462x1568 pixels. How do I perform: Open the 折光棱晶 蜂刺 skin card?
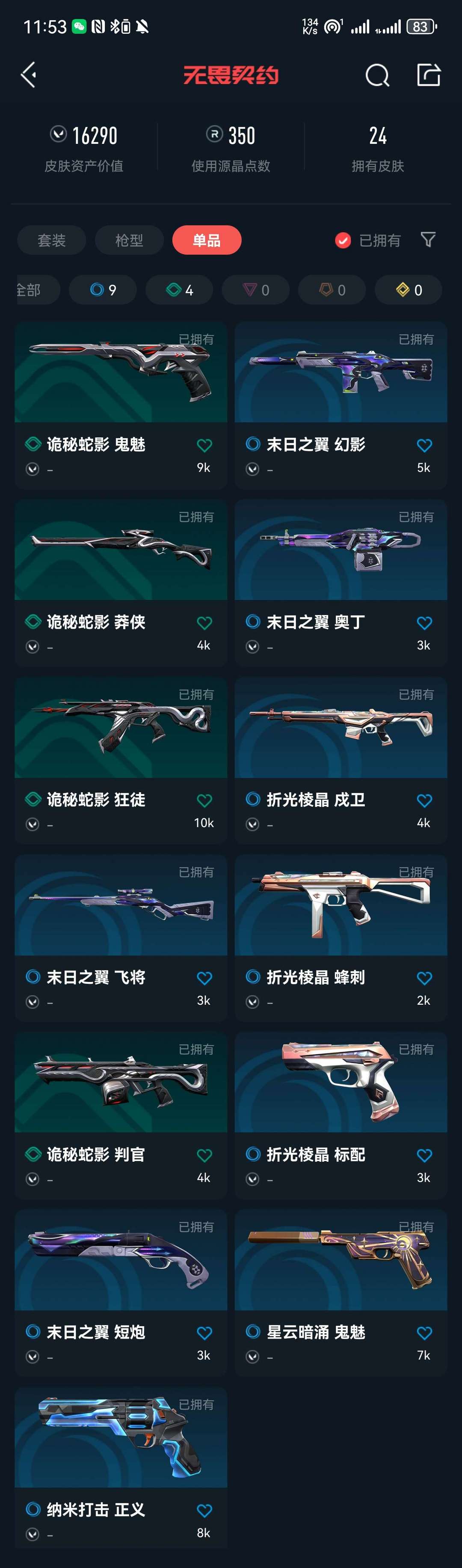point(341,938)
